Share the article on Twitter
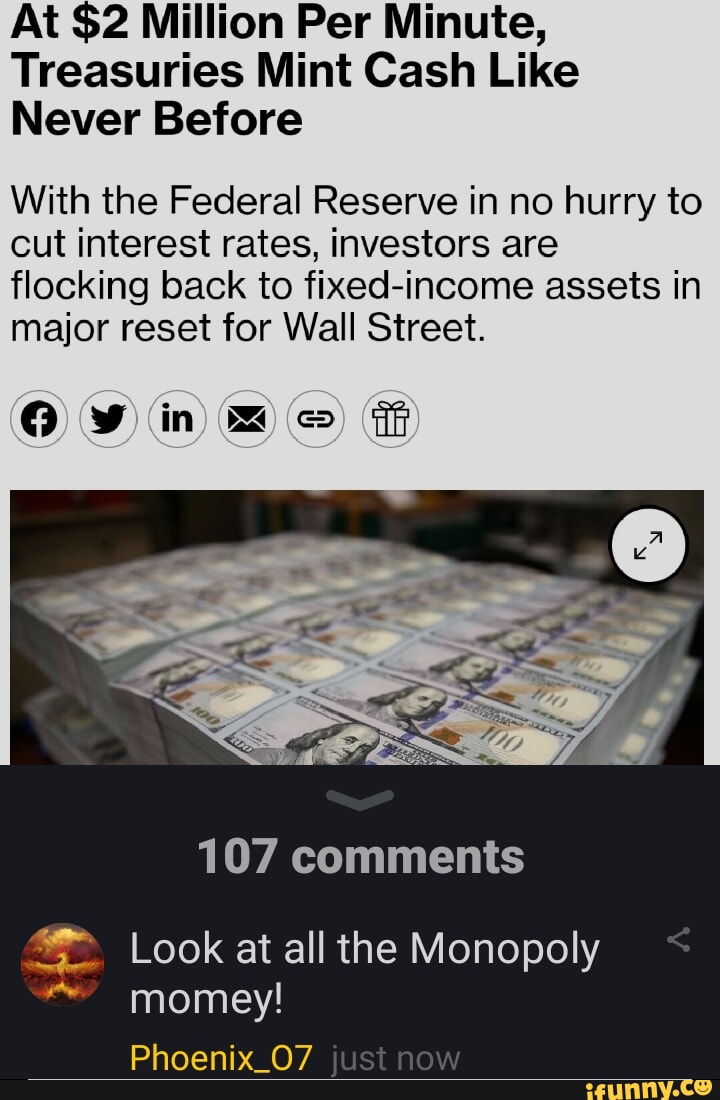The image size is (720, 1100). click(x=109, y=418)
